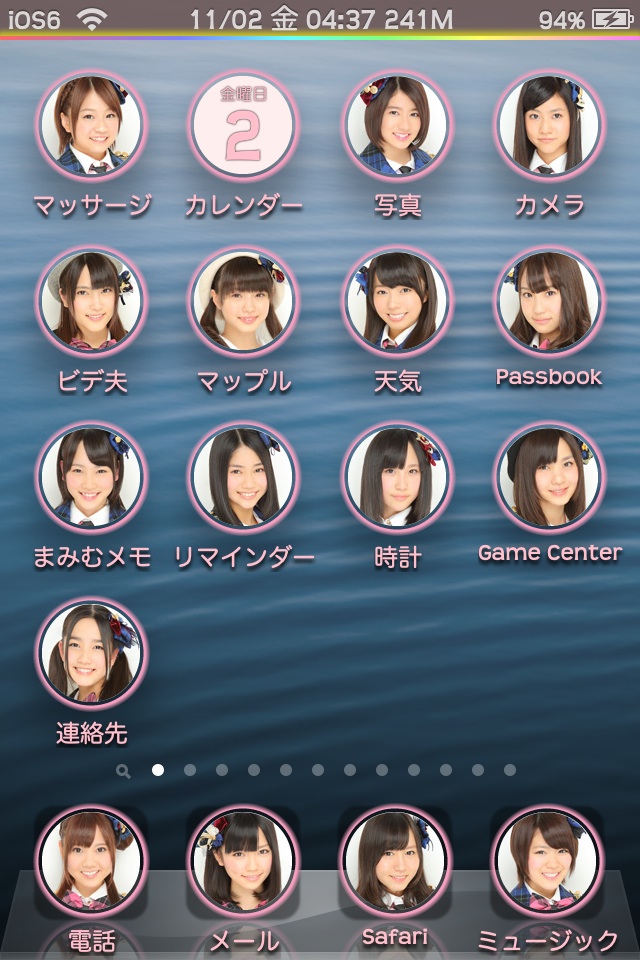Screen dimensions: 640x960
Task: Open the マップル maps app
Action: click(x=243, y=301)
